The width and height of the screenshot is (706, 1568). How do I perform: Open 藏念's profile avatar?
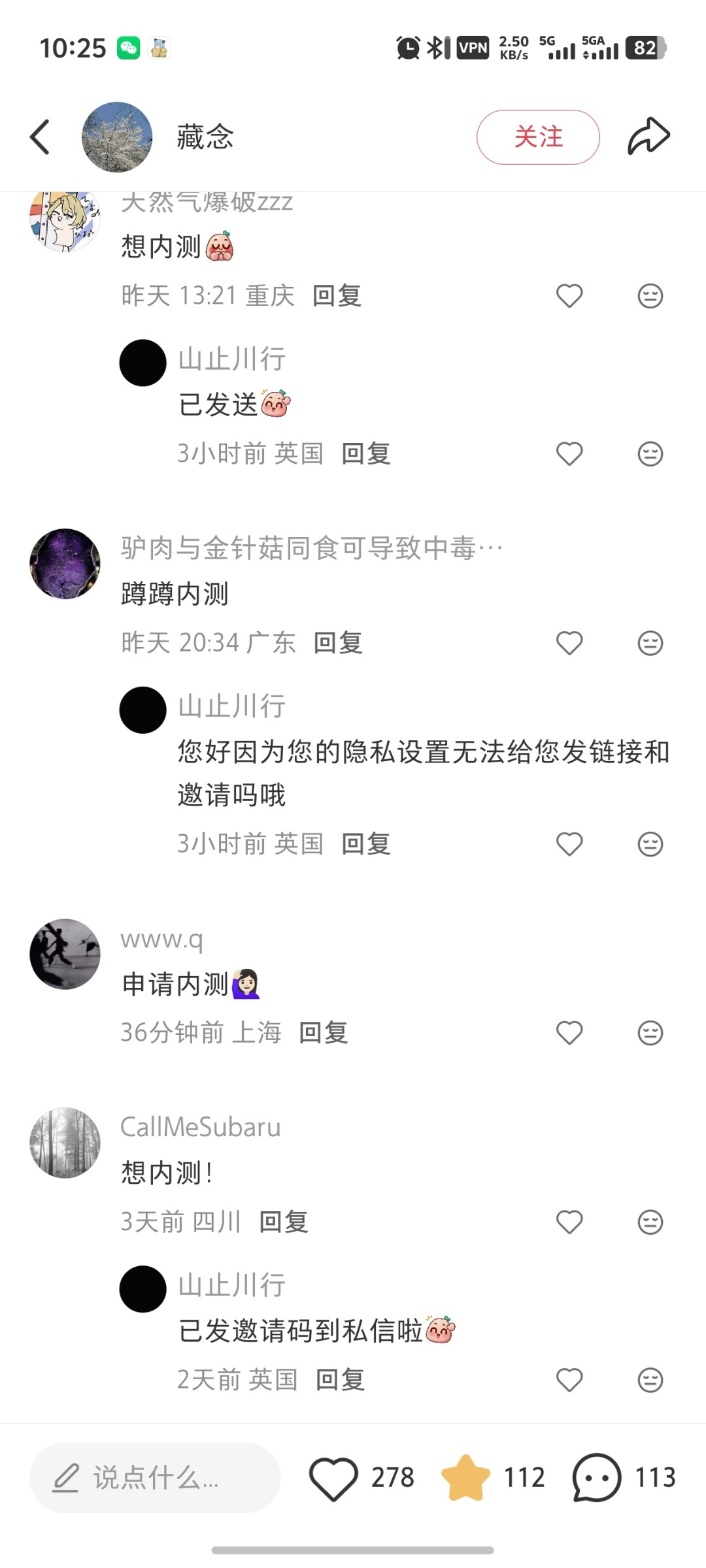117,137
